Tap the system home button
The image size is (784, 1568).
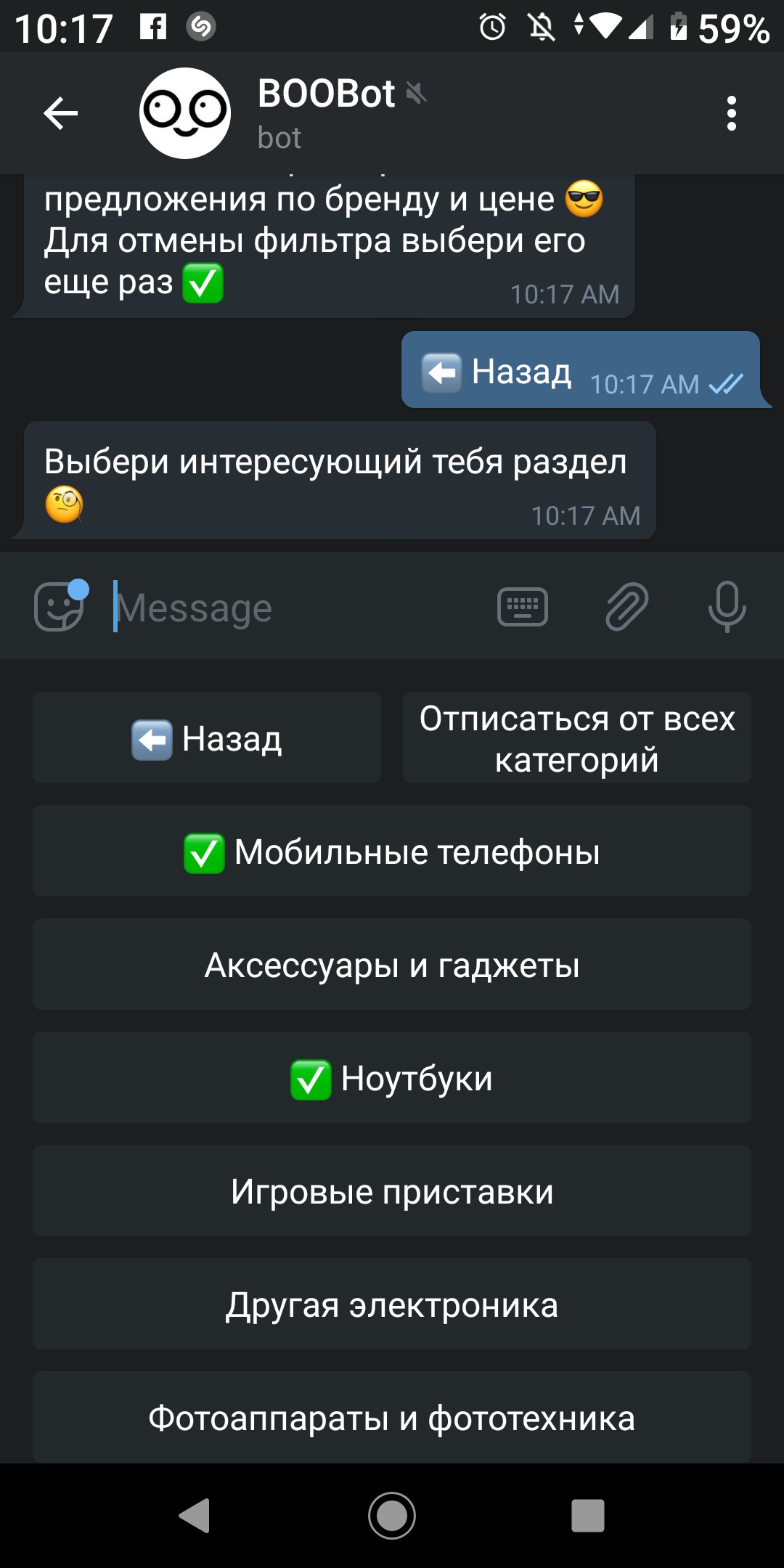tap(392, 1516)
